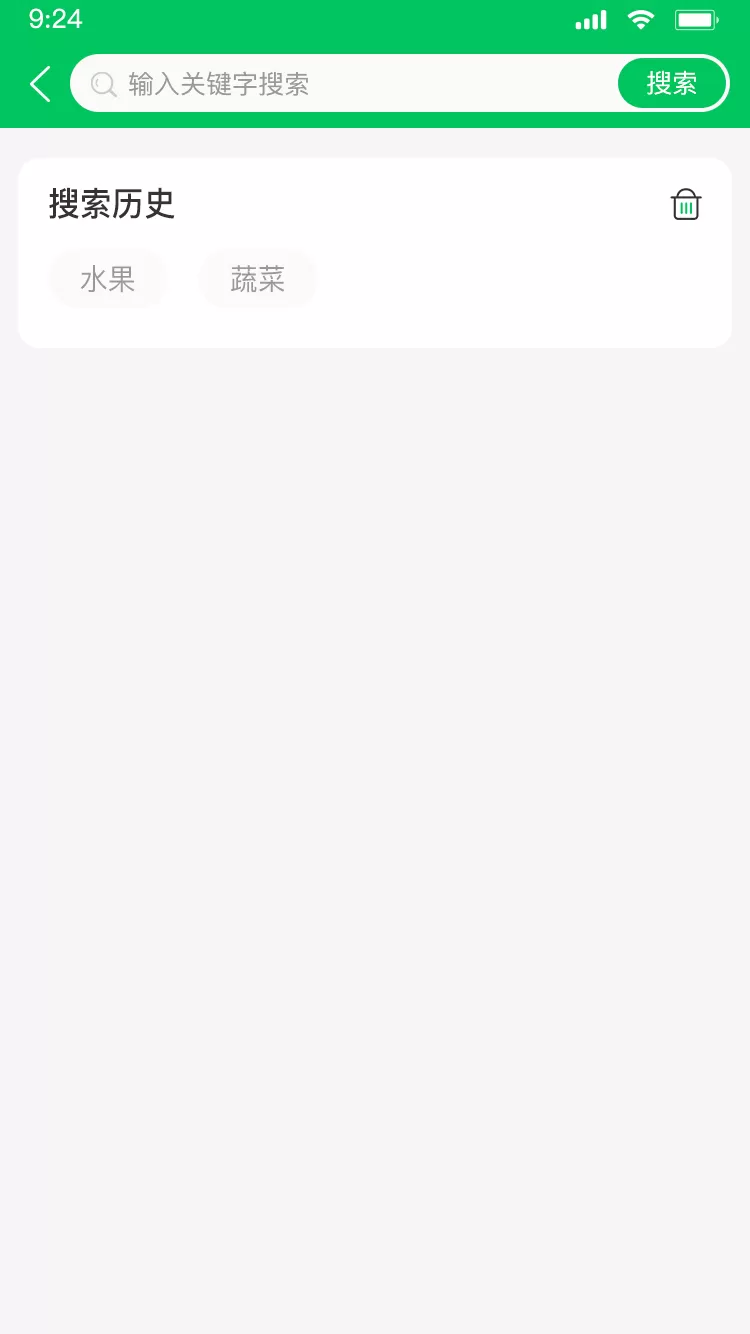Clear search history with the trash icon
750x1334 pixels.
[x=686, y=204]
